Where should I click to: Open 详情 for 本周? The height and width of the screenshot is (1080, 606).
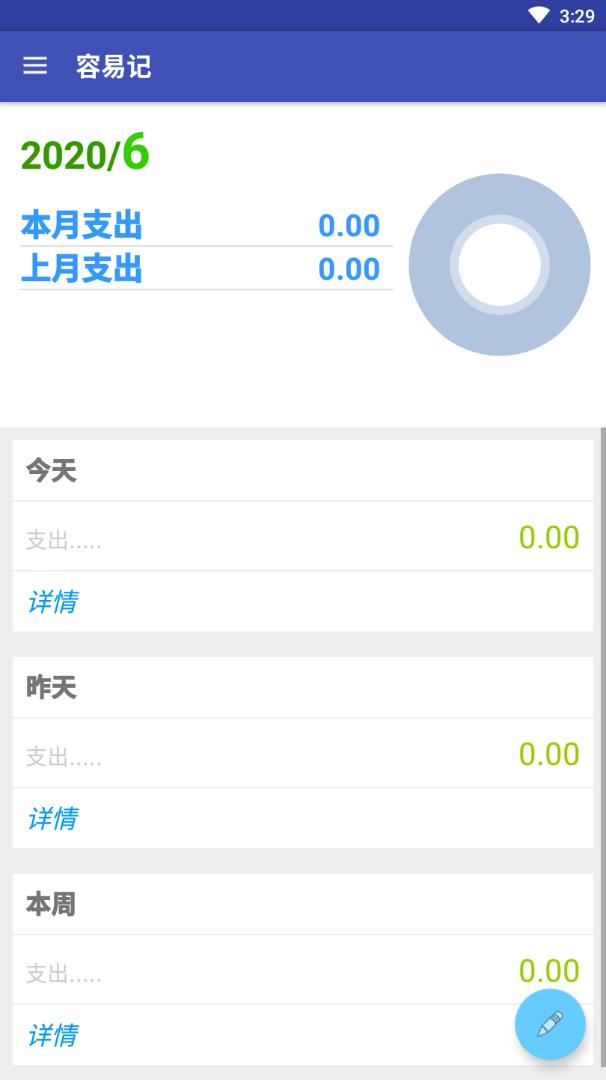coord(53,1034)
